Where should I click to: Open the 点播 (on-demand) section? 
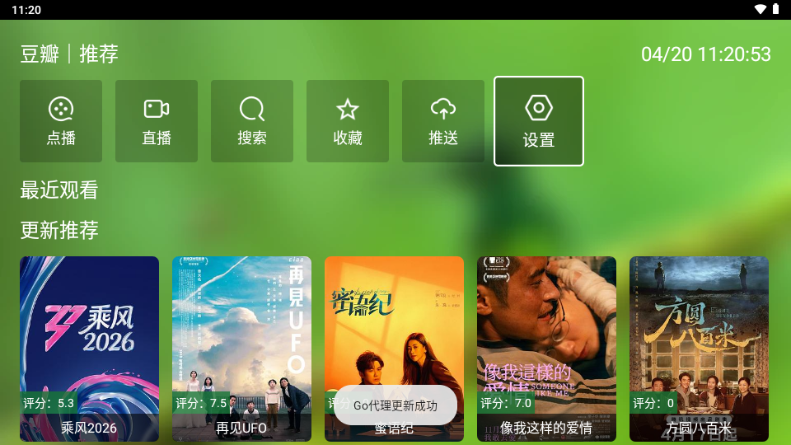[x=61, y=121]
